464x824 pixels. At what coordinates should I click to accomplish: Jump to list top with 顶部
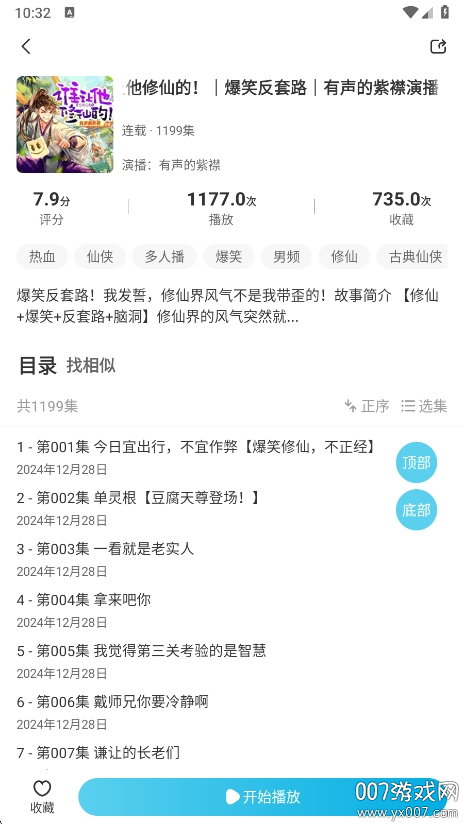click(x=416, y=462)
